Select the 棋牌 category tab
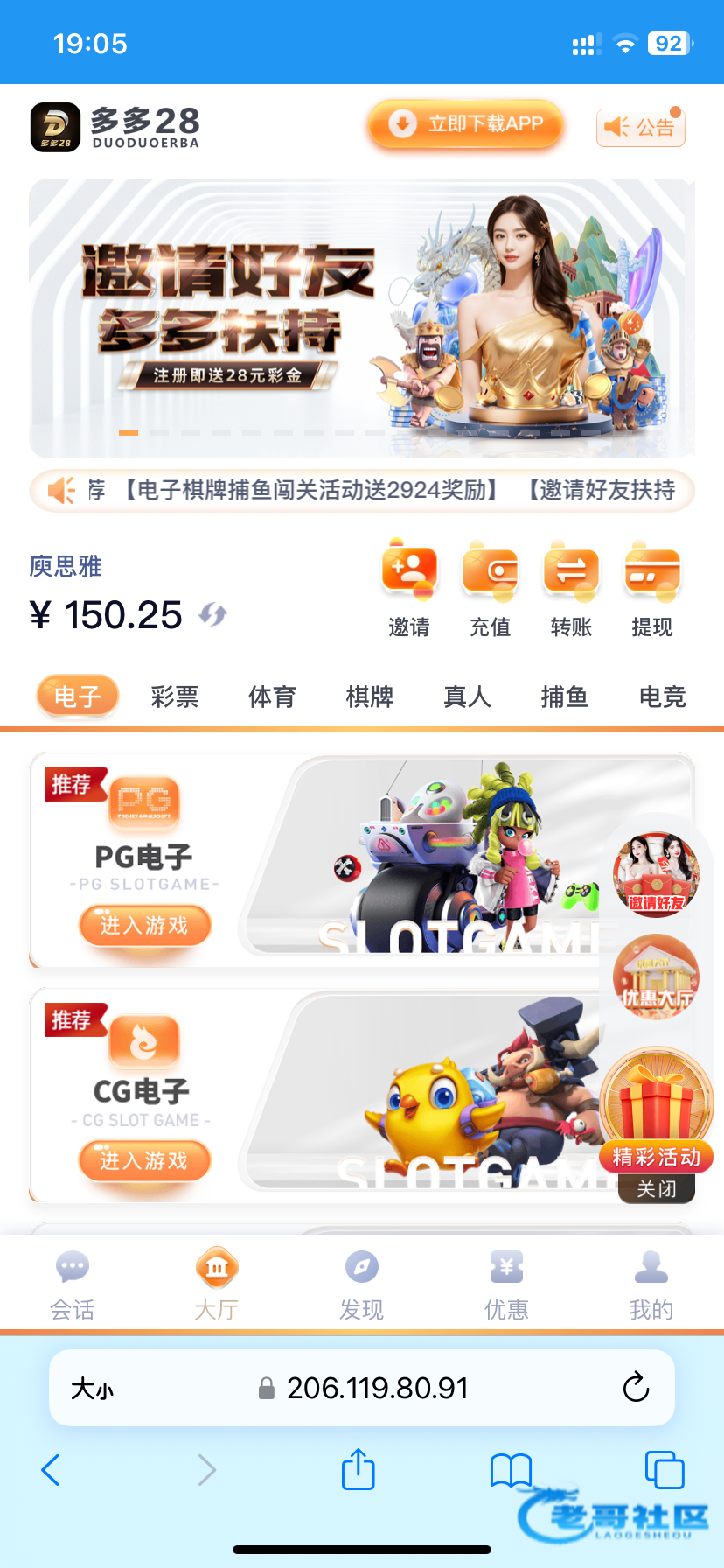This screenshot has width=724, height=1568. coord(370,696)
